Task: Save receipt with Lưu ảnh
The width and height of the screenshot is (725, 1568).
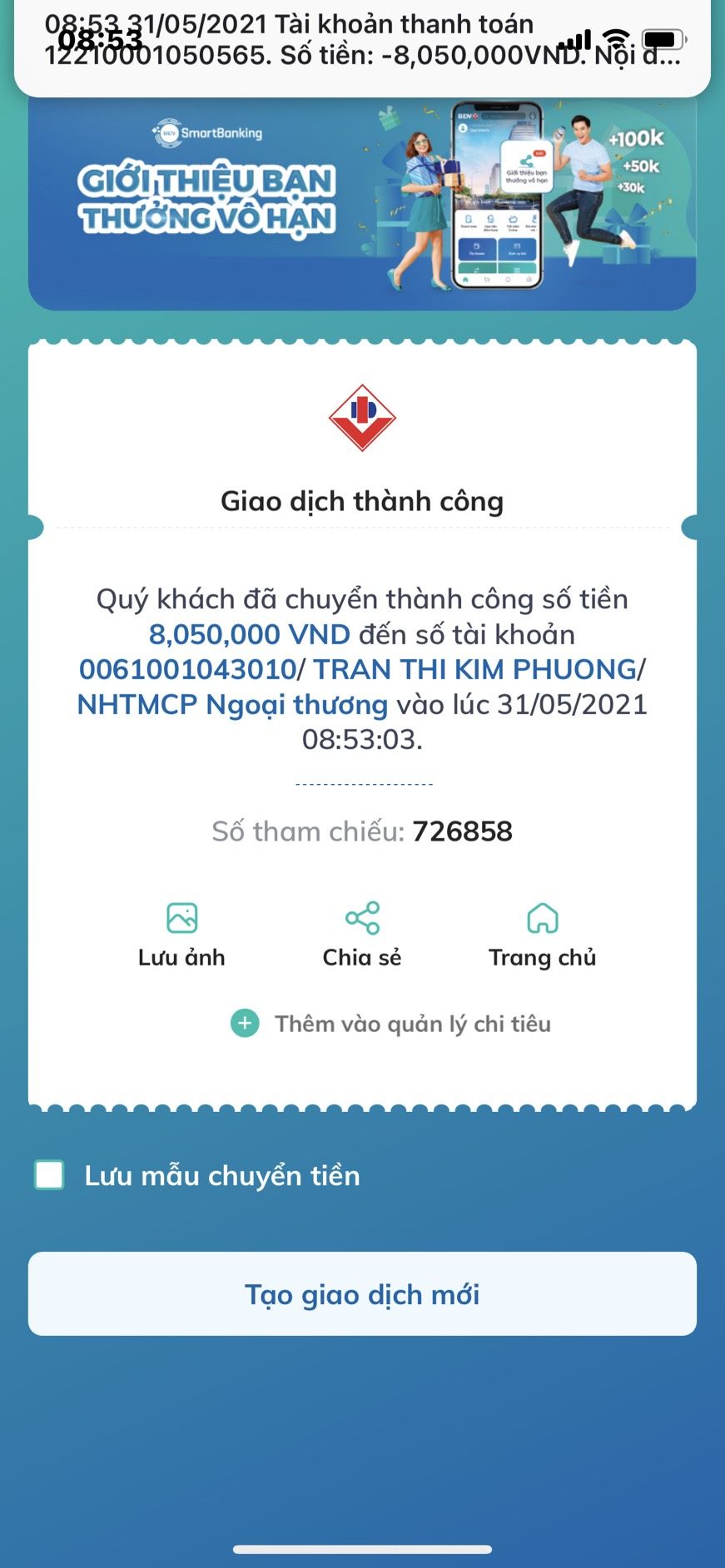Action: click(x=181, y=934)
